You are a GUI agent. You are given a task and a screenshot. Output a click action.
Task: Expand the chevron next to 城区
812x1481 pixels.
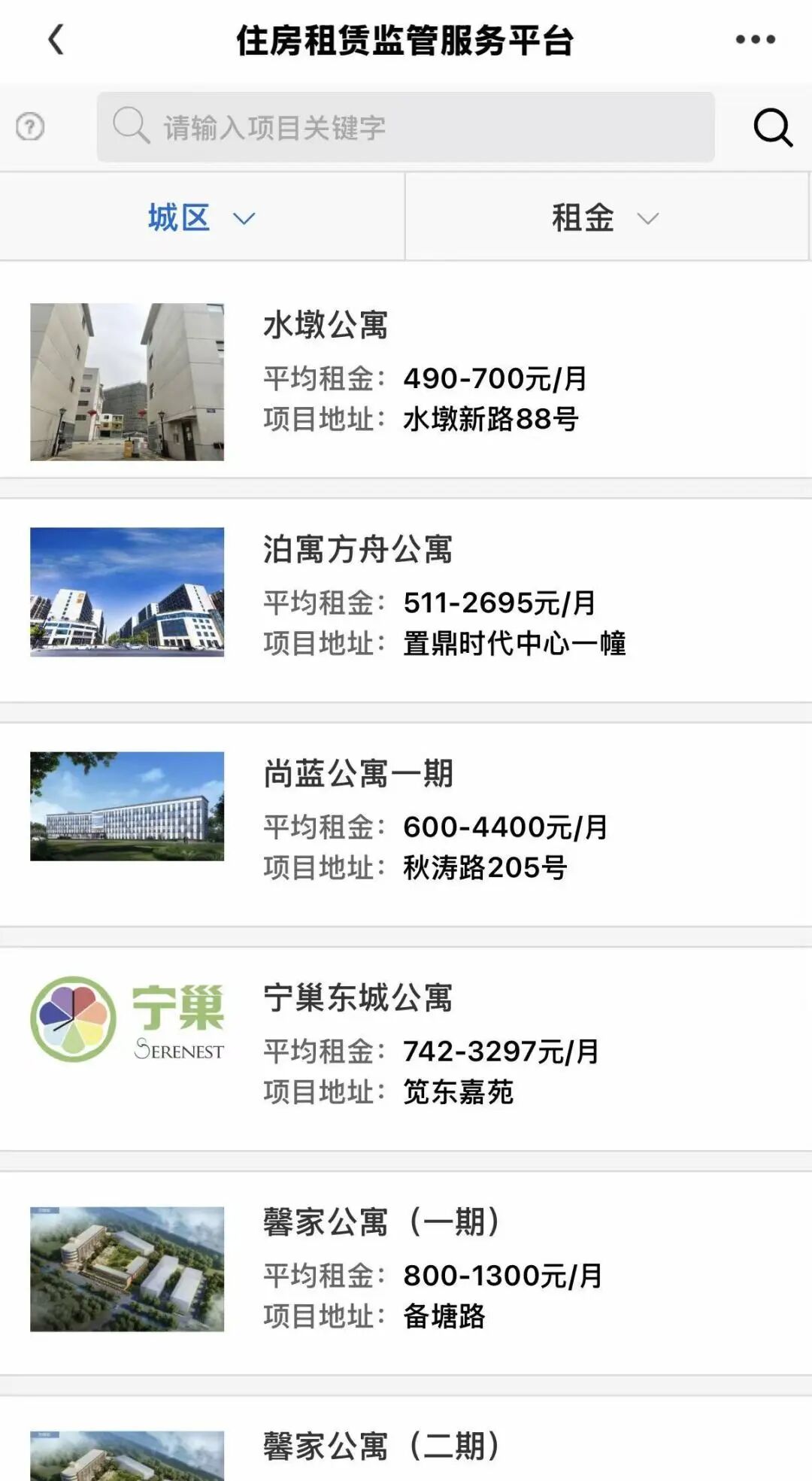[244, 219]
